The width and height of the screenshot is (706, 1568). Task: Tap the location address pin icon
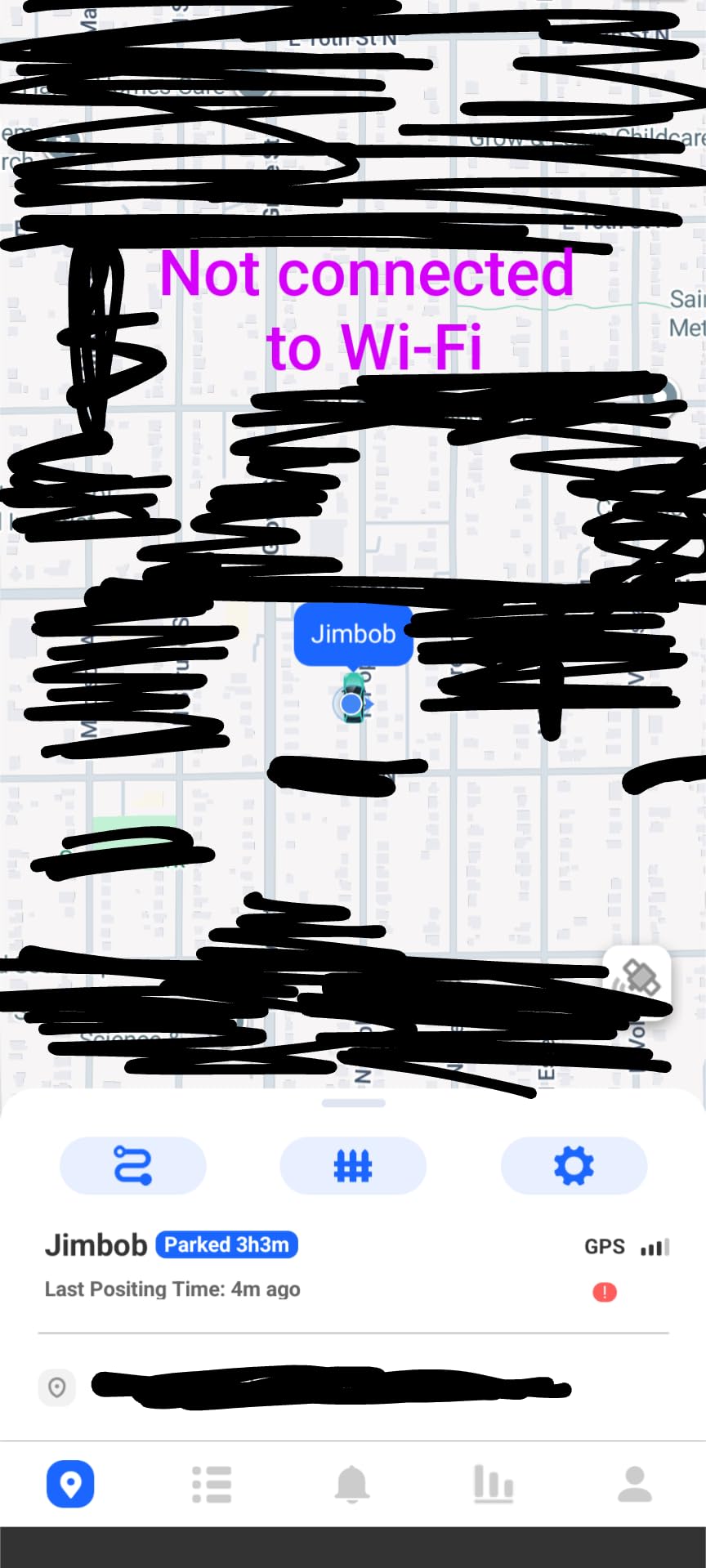[57, 1387]
